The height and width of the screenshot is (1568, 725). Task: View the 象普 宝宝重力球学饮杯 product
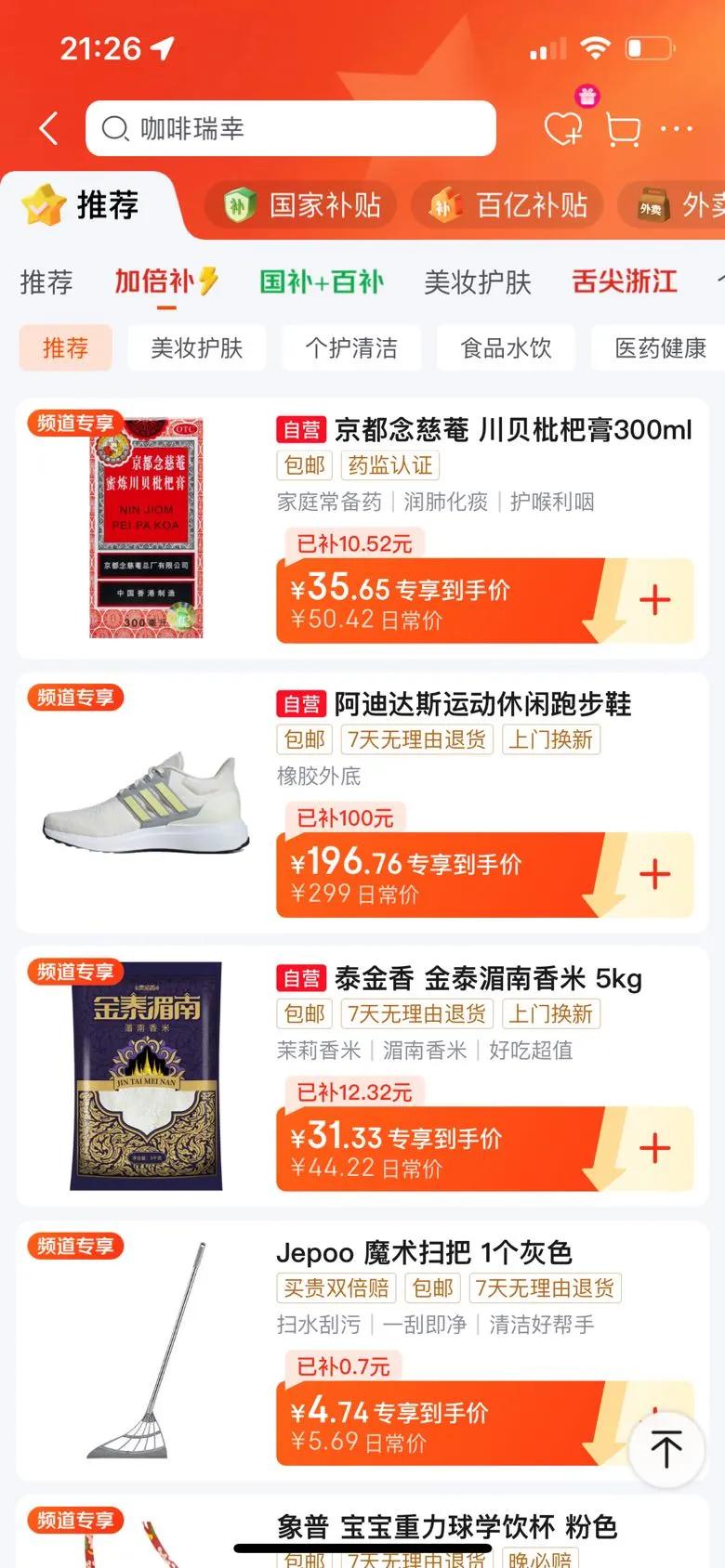(x=446, y=1527)
